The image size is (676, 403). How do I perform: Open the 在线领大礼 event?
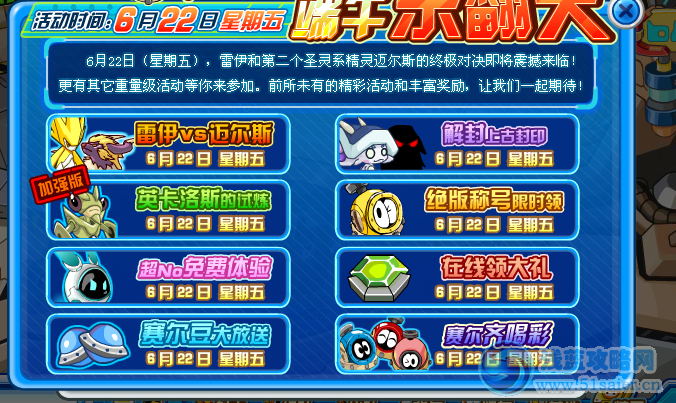(458, 277)
